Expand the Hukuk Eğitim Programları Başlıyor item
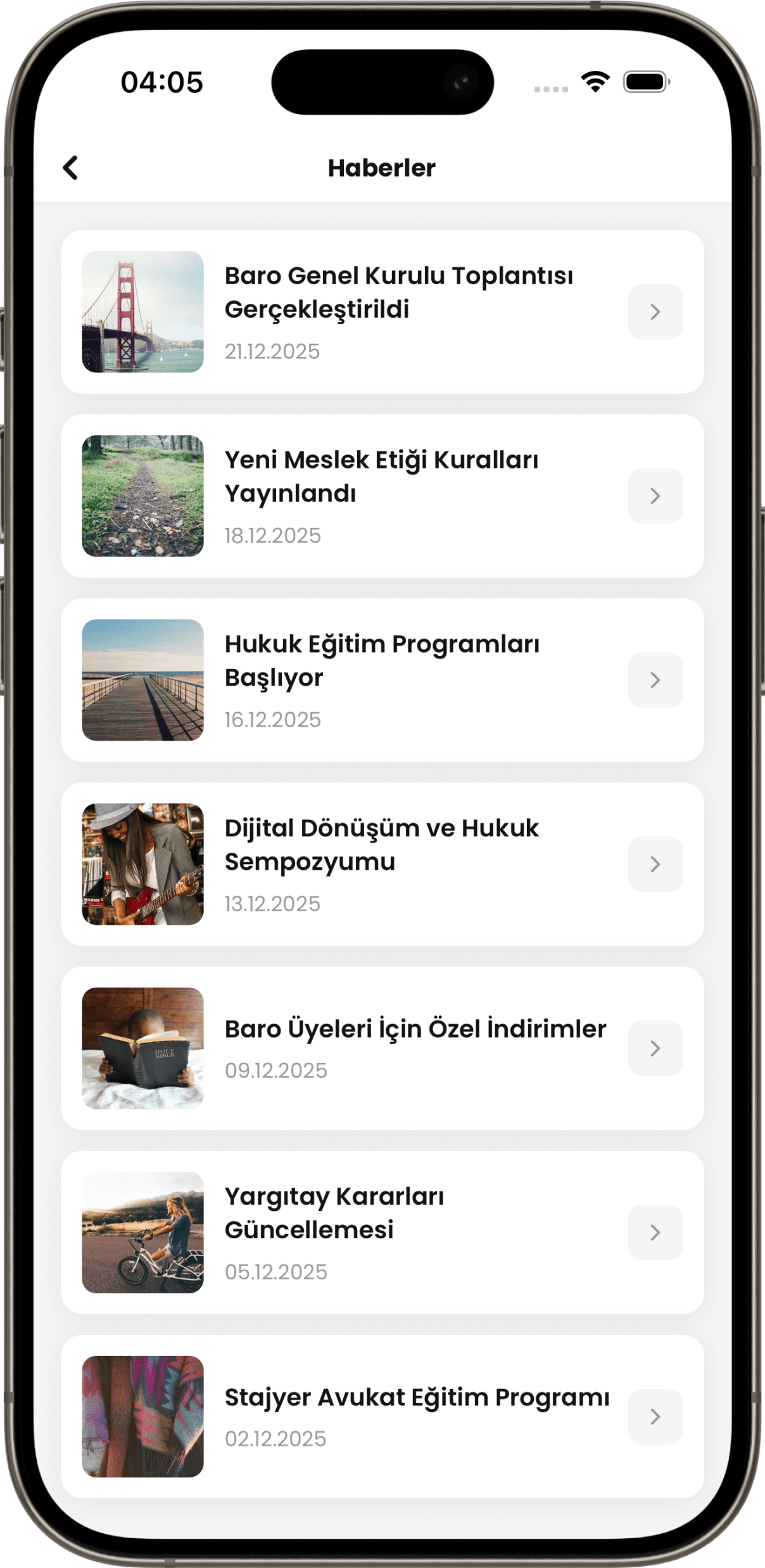 tap(655, 680)
